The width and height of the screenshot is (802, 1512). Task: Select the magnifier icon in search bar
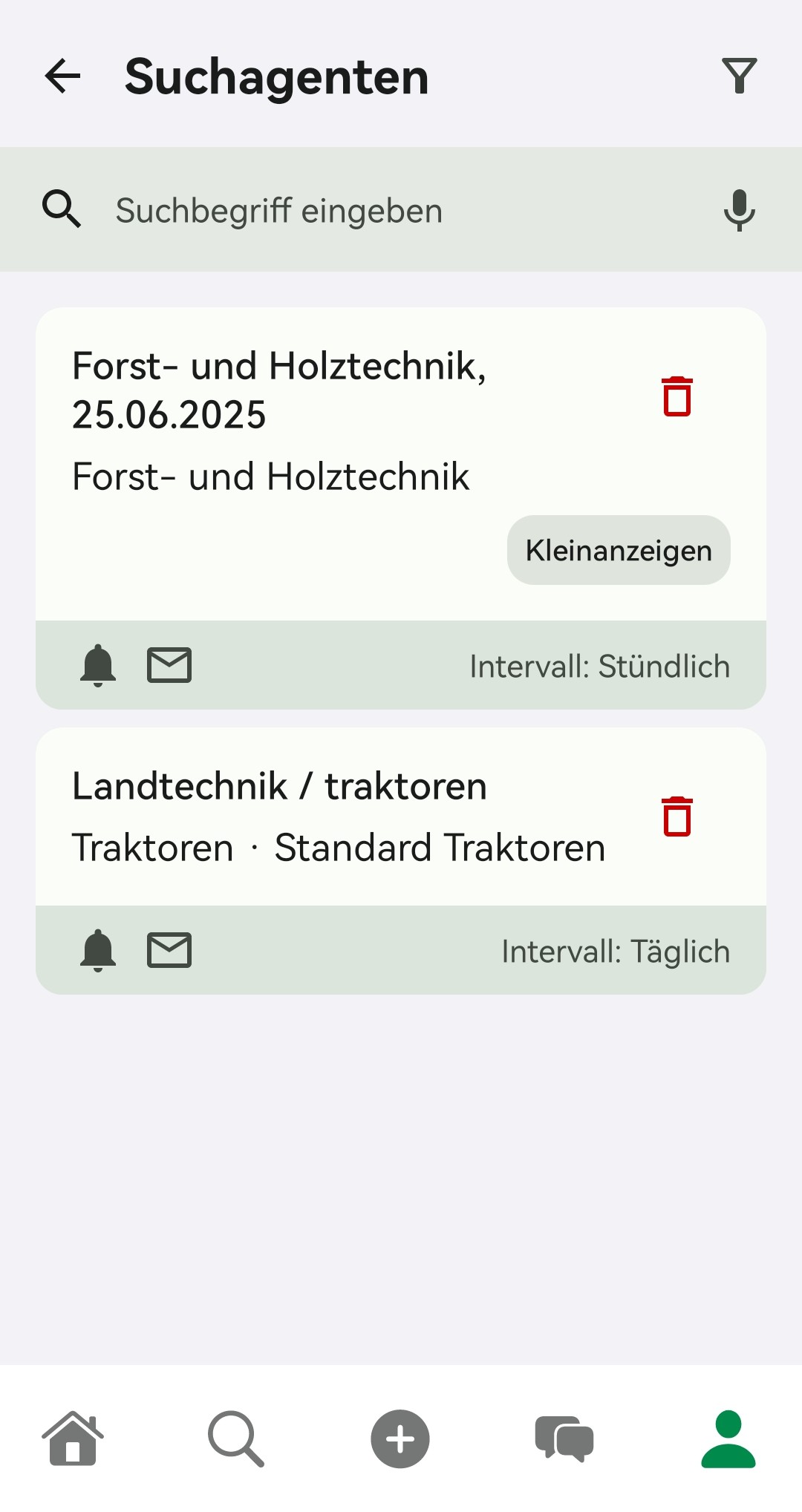[62, 209]
